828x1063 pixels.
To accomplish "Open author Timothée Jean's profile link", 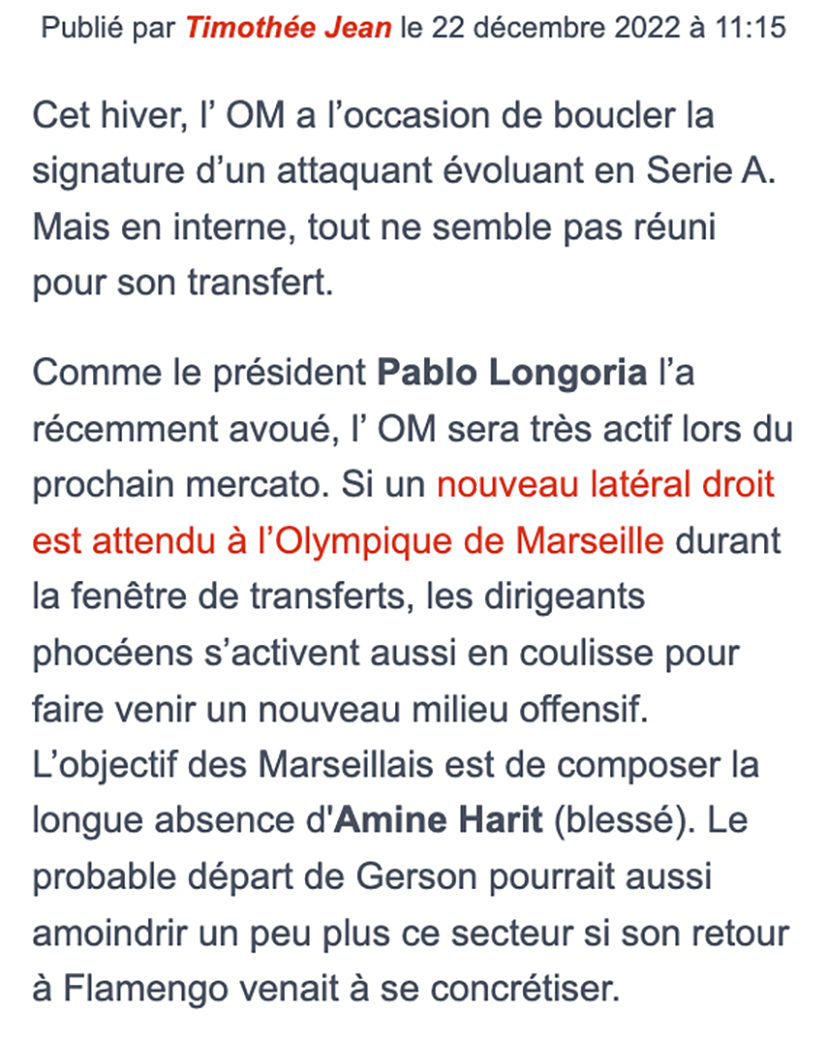I will pos(288,28).
